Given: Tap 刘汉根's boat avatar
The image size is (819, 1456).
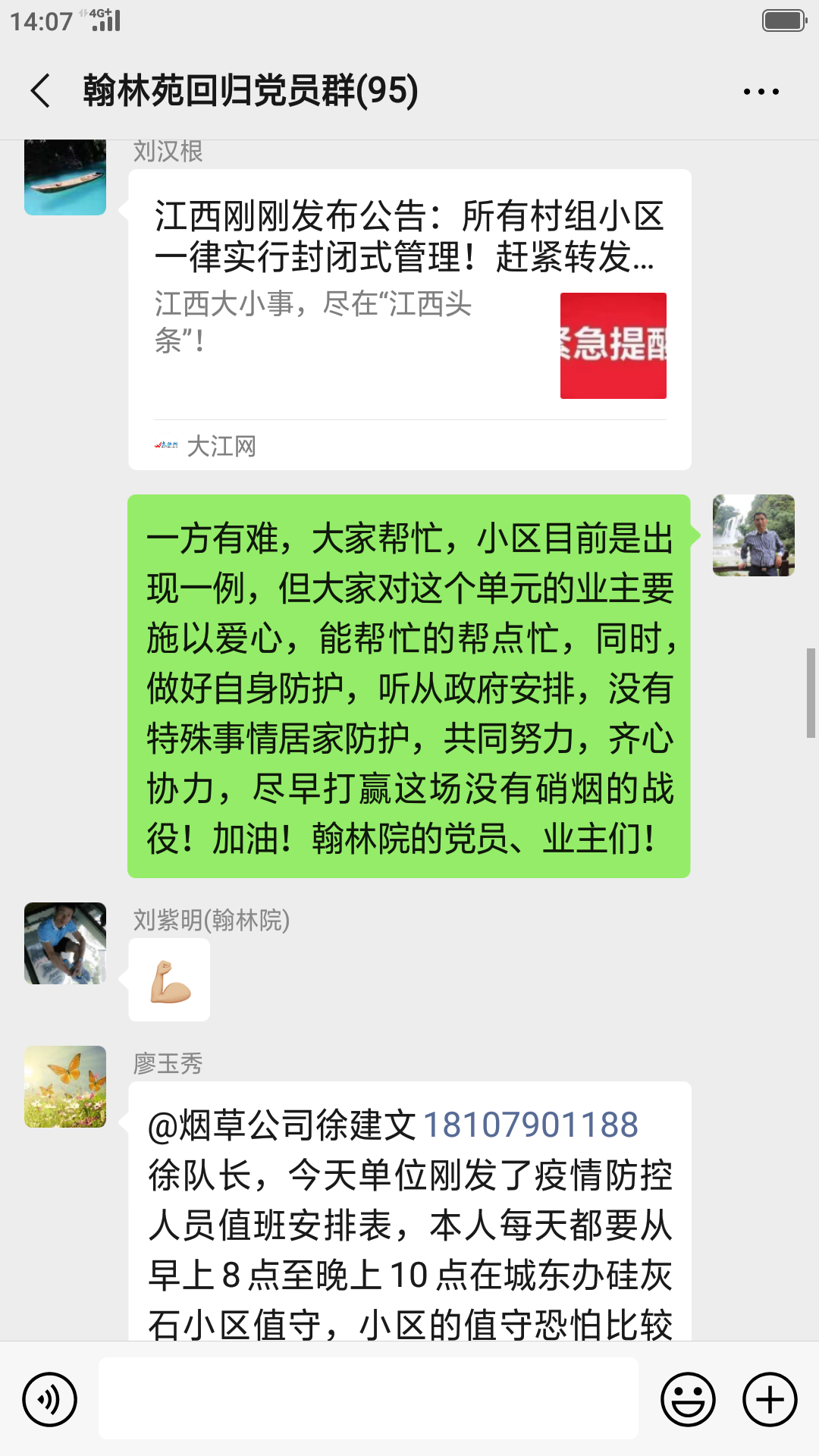Looking at the screenshot, I should click(x=65, y=177).
